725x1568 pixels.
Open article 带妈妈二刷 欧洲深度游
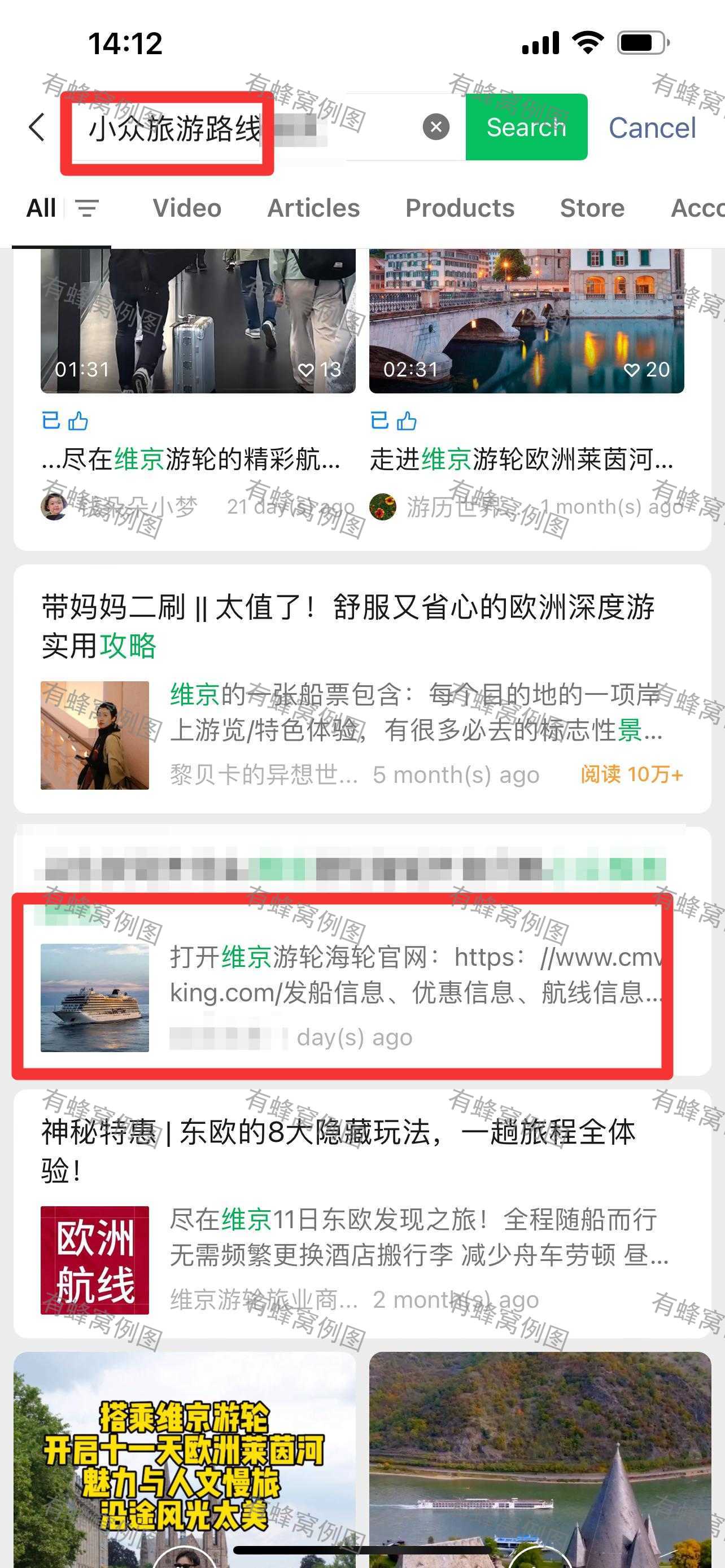coord(362,689)
